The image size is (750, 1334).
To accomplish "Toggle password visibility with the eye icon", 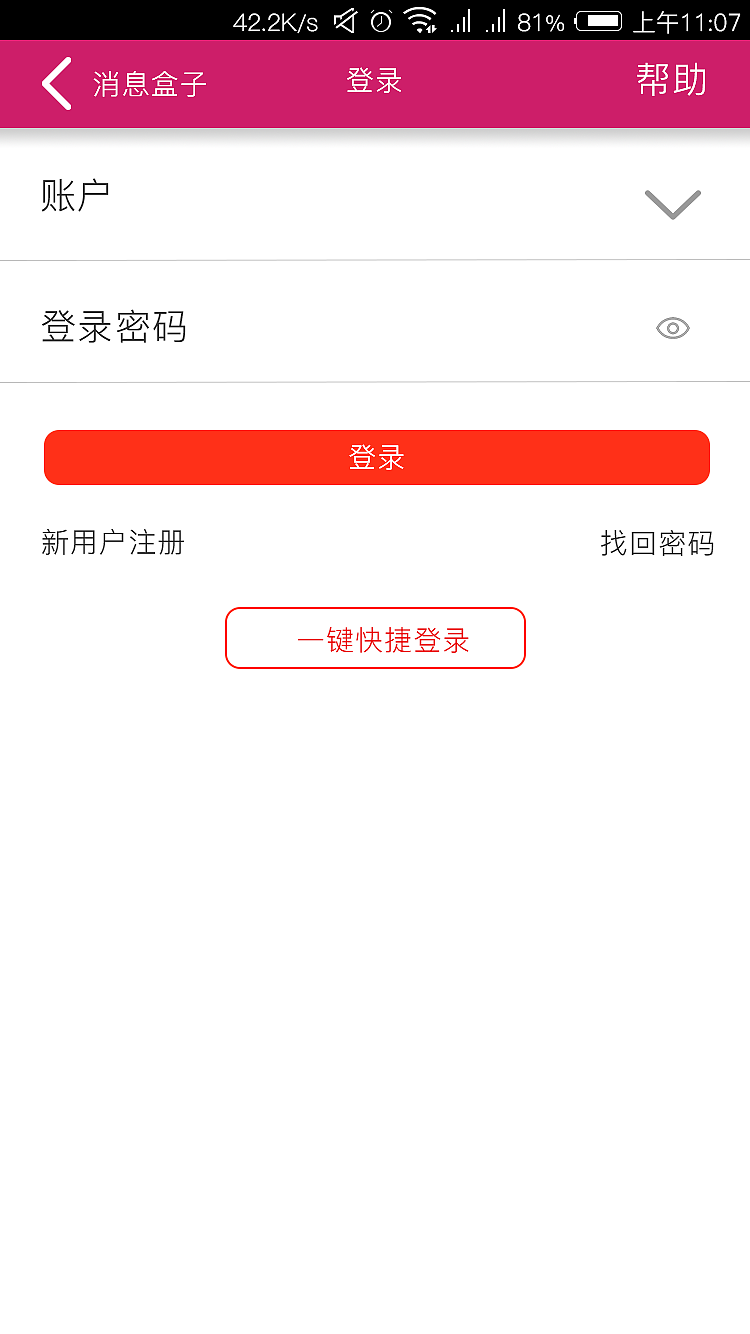I will coord(672,328).
